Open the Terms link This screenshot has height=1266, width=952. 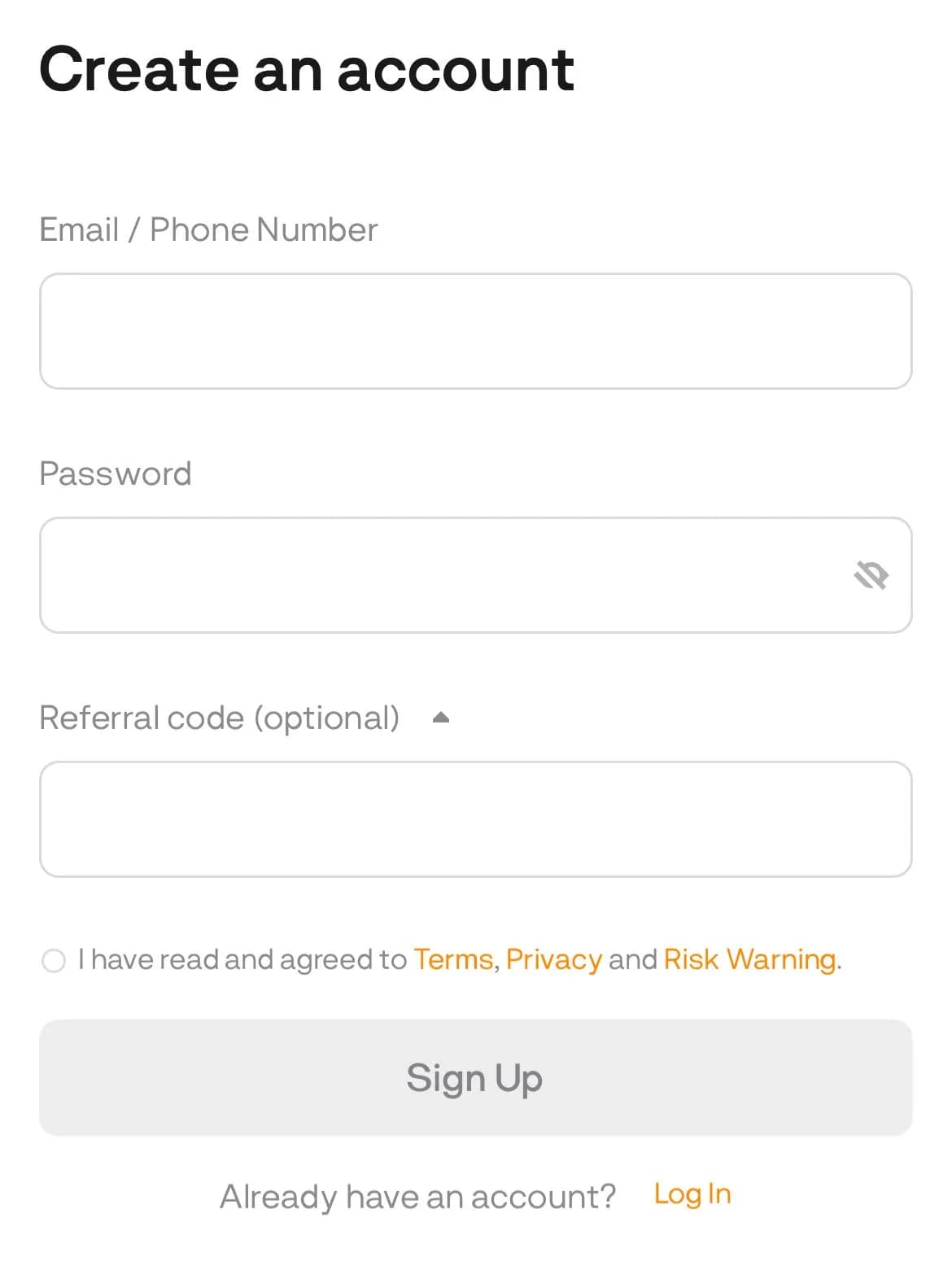click(x=453, y=960)
